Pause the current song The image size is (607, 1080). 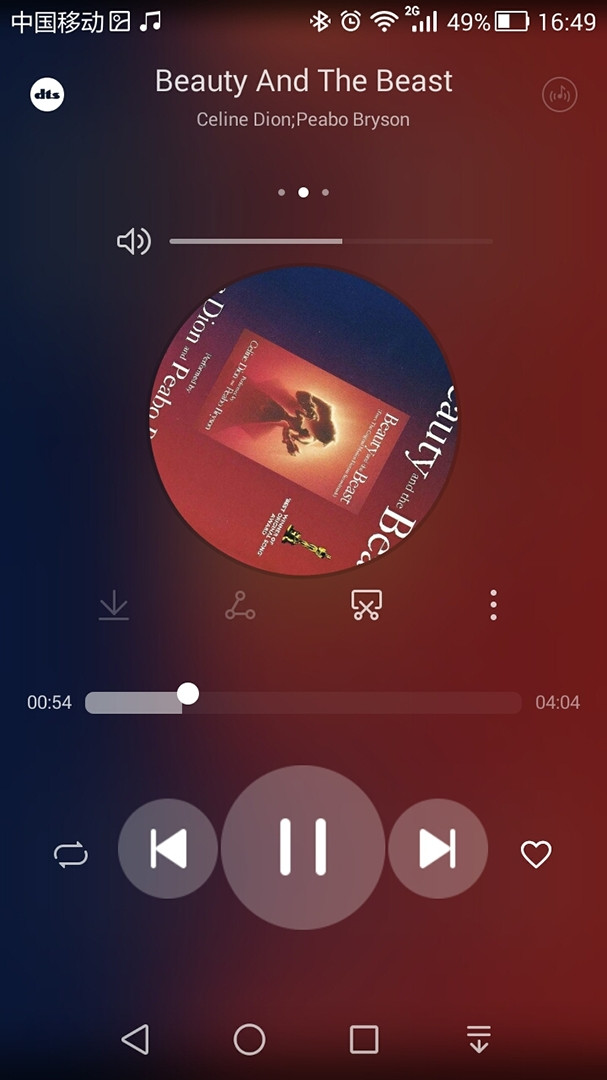coord(302,847)
